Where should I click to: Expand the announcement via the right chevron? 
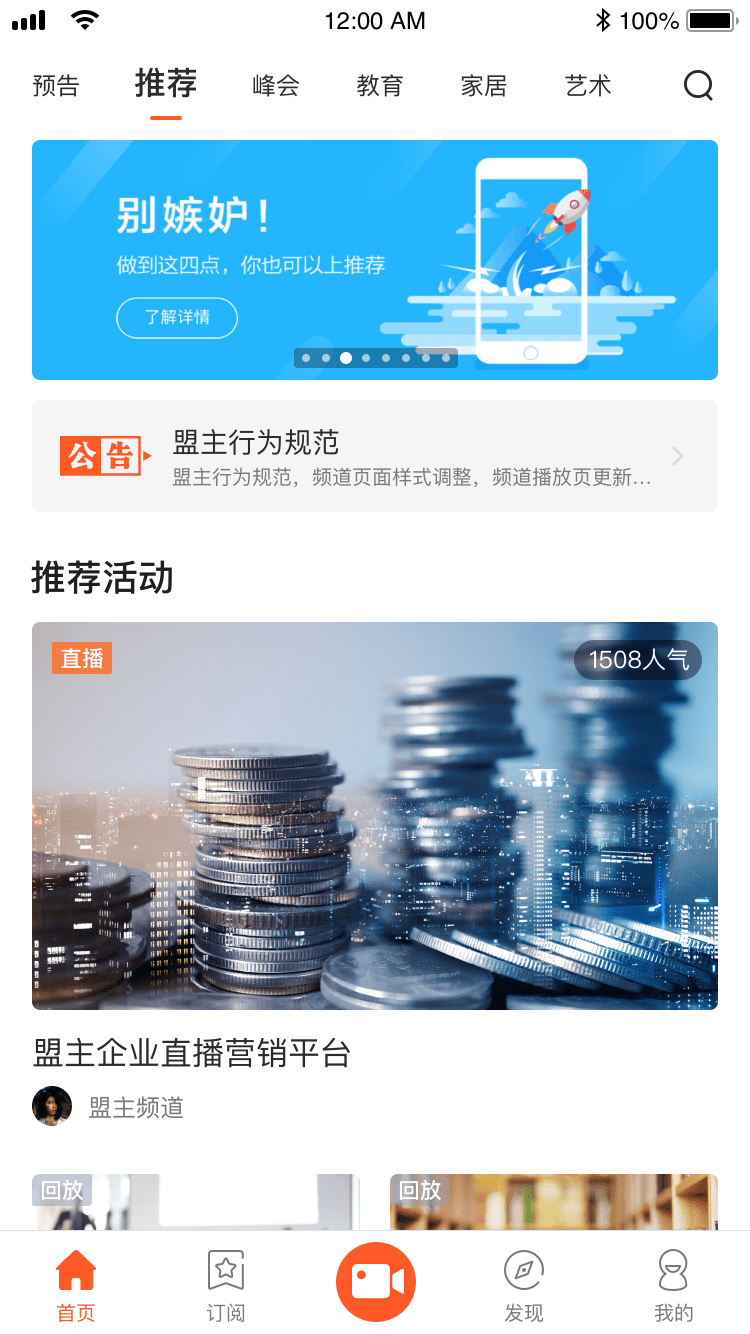tap(678, 456)
